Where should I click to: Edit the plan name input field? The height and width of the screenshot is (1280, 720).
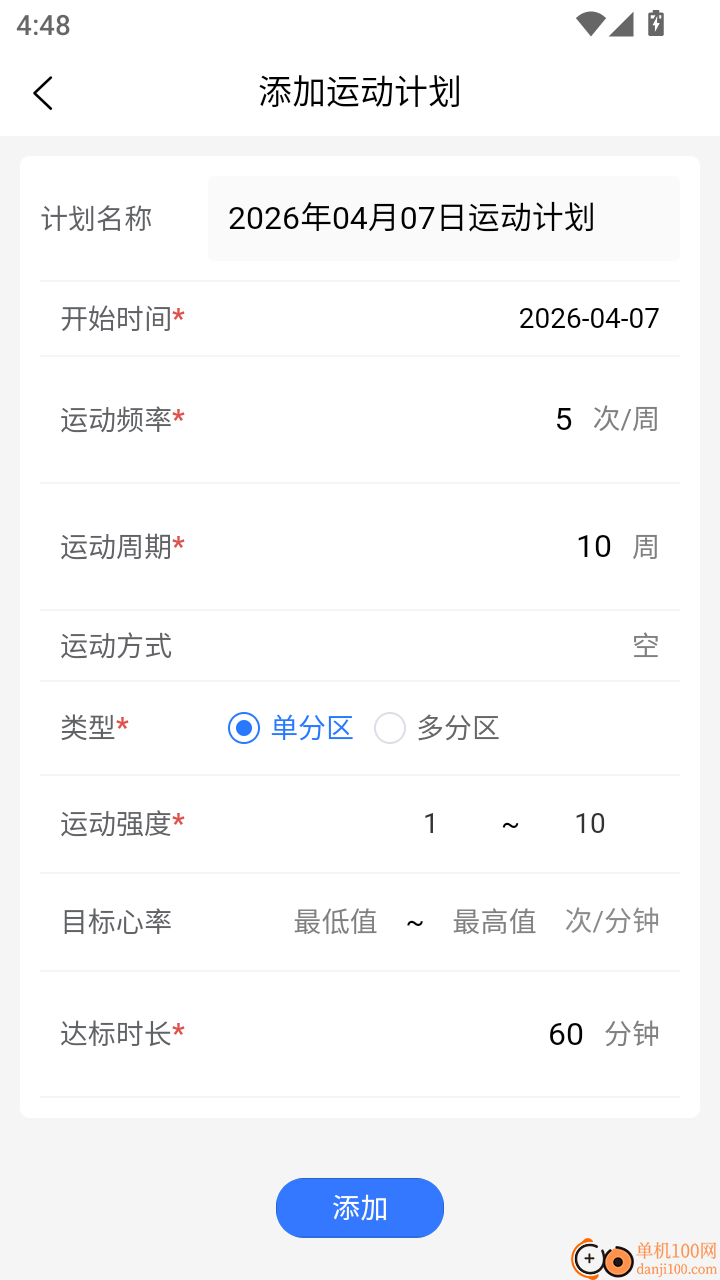click(443, 218)
